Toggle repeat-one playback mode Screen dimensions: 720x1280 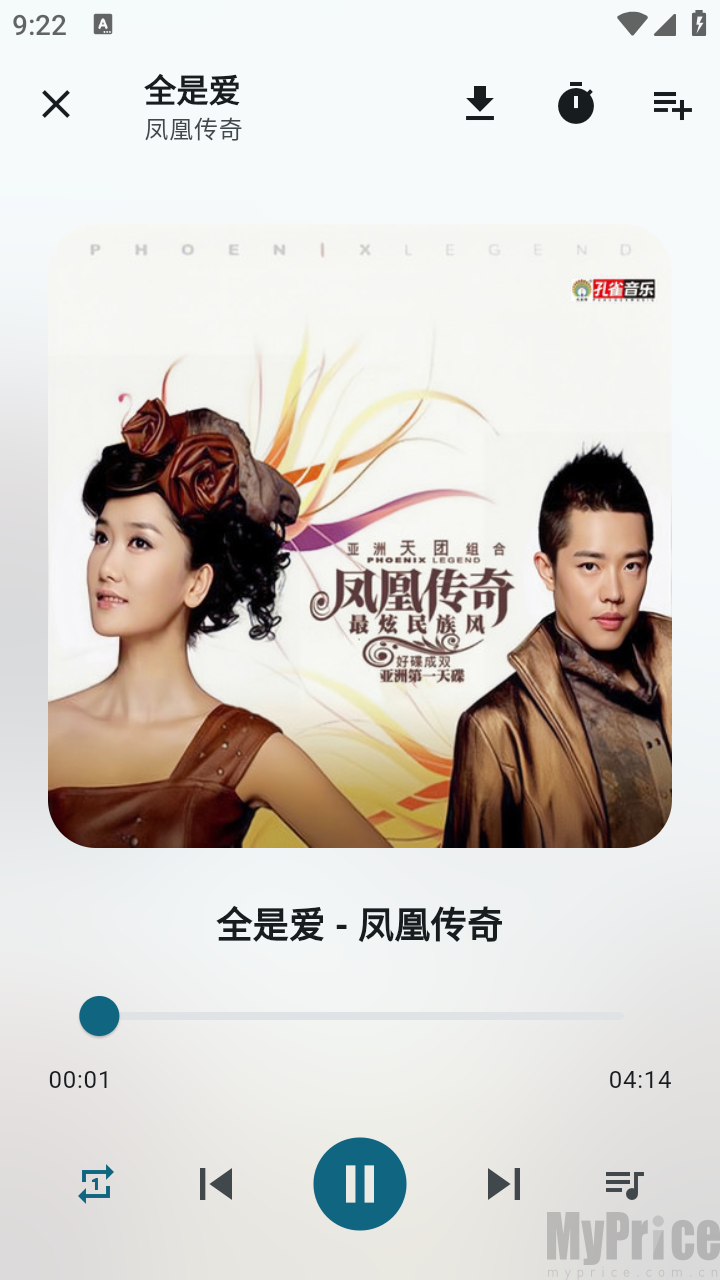click(96, 1183)
